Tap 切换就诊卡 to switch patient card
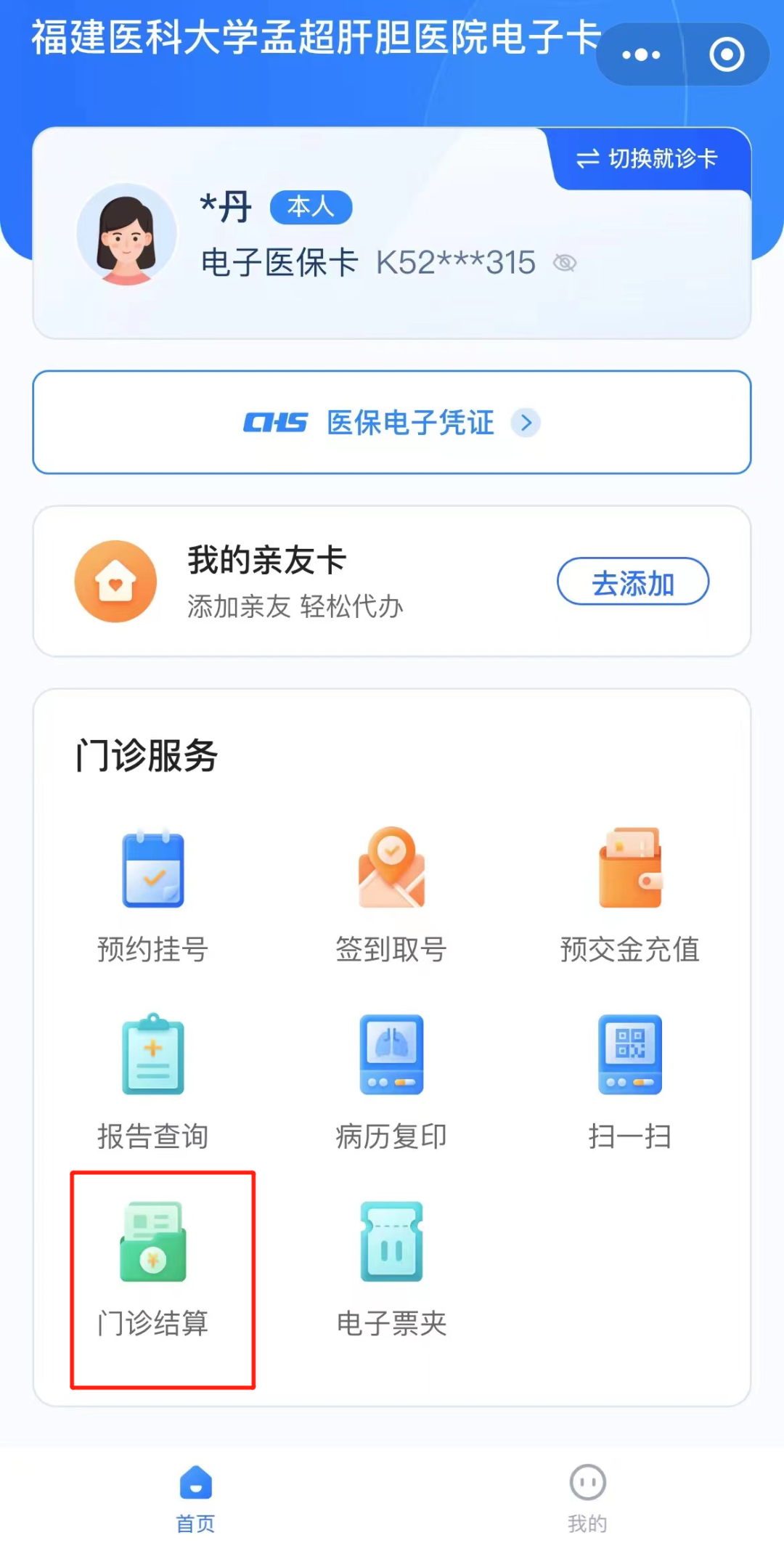 pyautogui.click(x=648, y=159)
